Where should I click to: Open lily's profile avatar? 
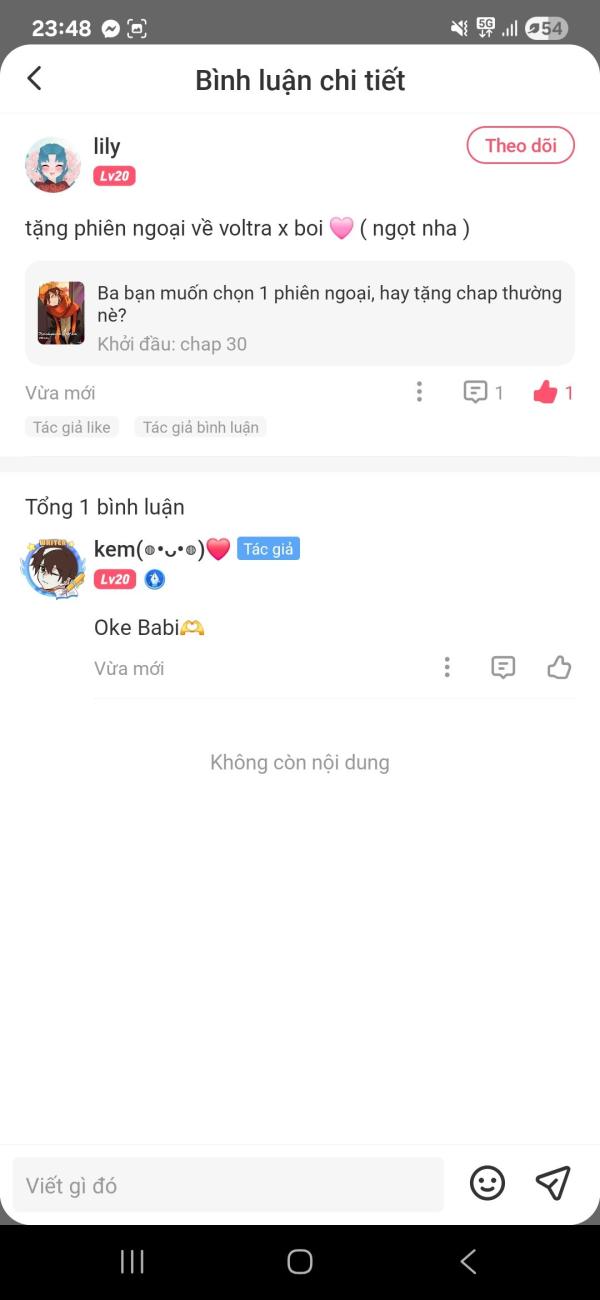(52, 164)
